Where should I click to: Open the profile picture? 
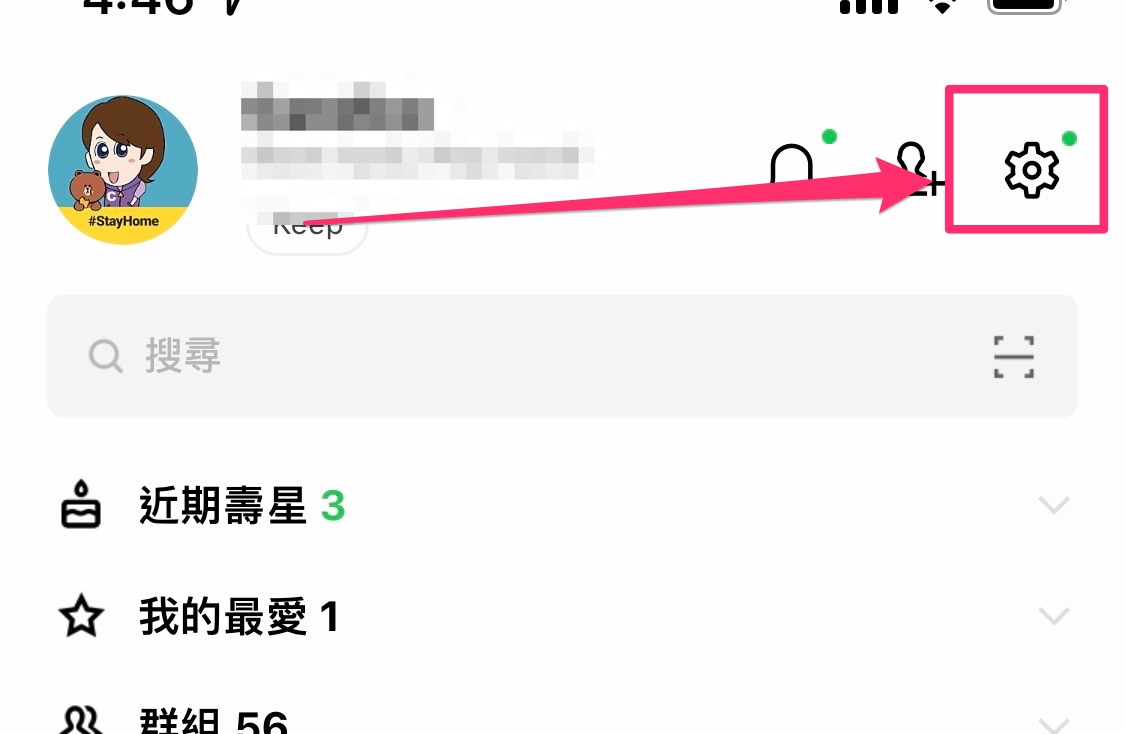[123, 170]
